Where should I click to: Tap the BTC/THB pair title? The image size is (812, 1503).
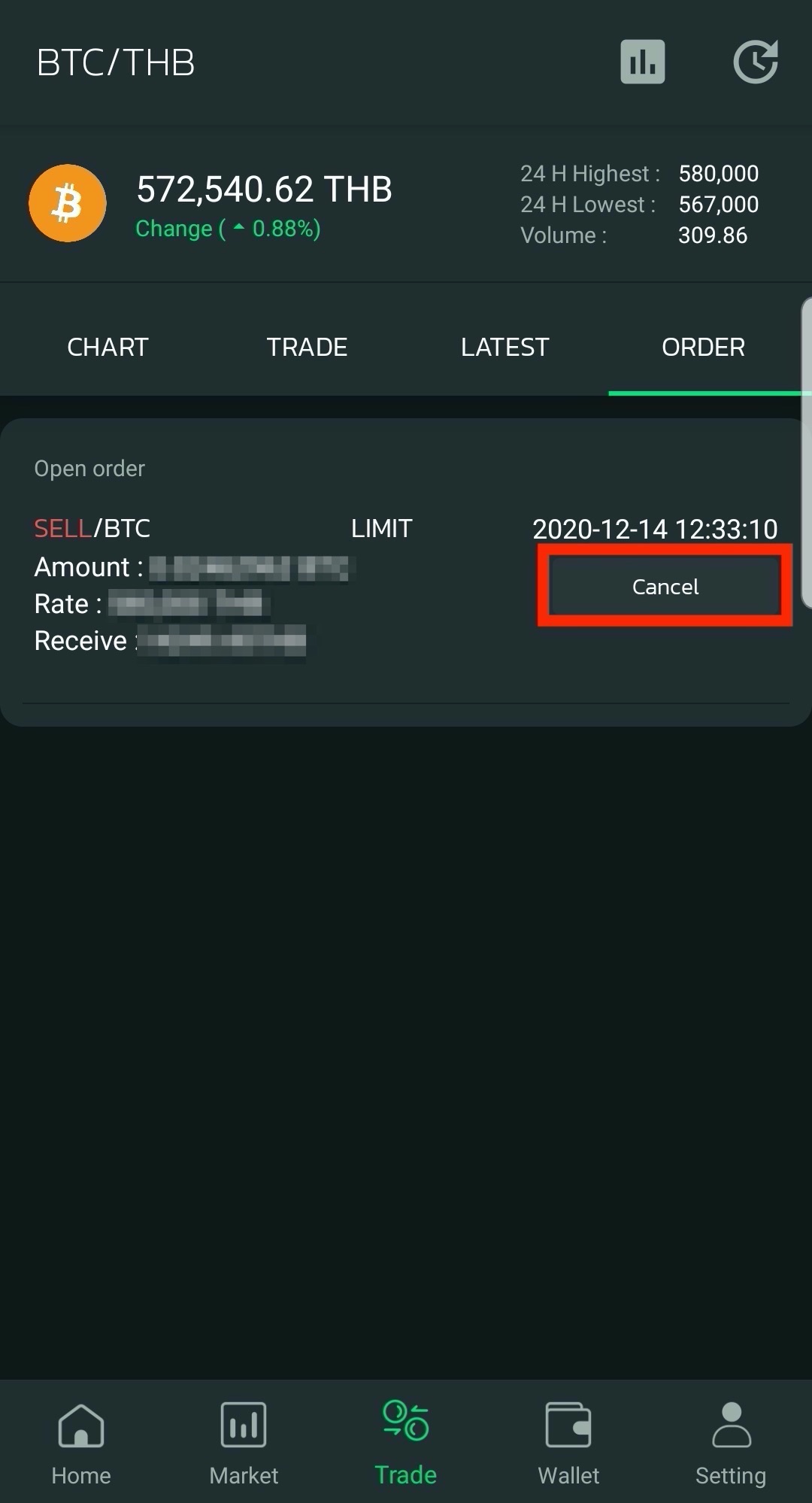[117, 62]
